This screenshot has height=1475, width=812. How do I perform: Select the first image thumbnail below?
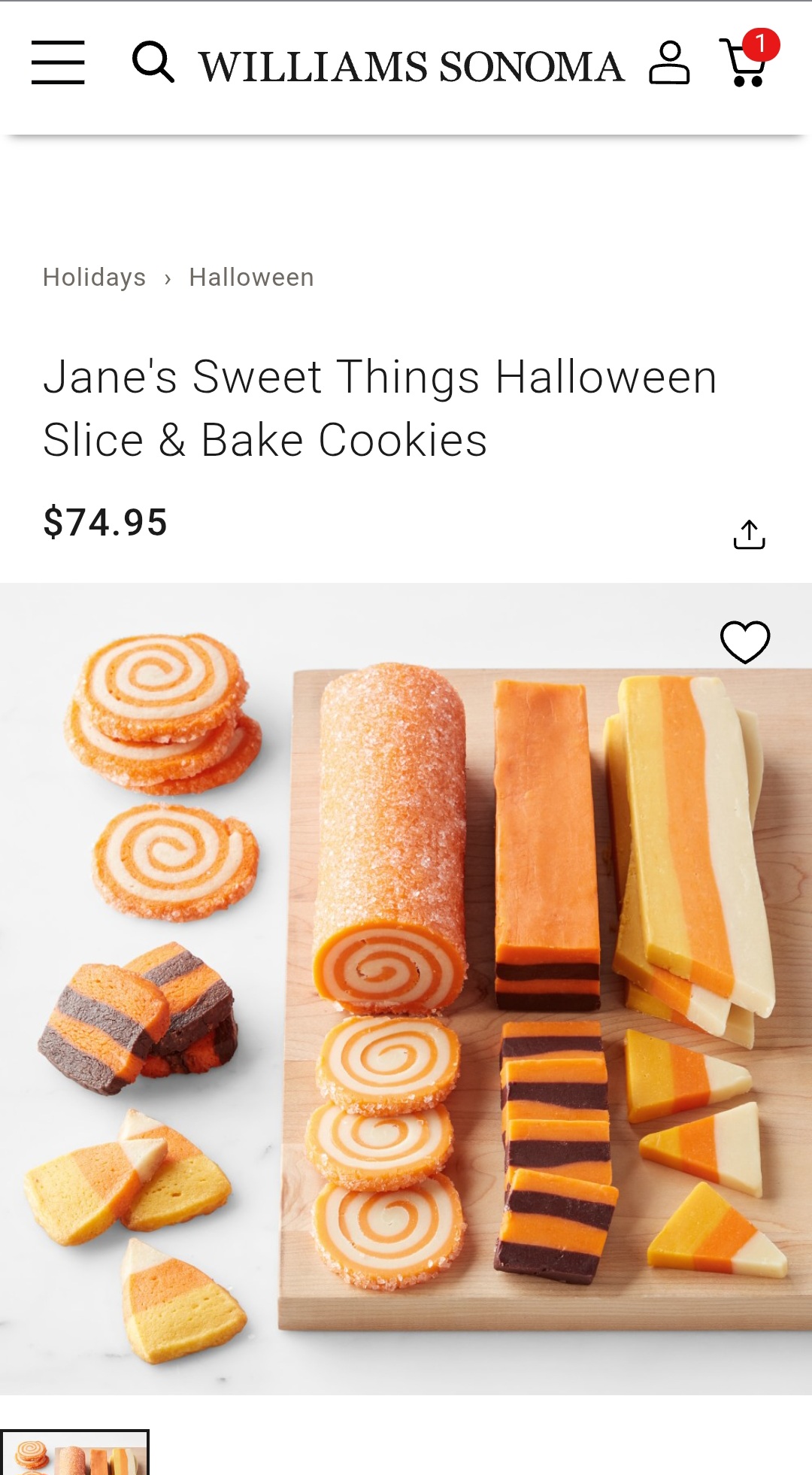pyautogui.click(x=74, y=1452)
